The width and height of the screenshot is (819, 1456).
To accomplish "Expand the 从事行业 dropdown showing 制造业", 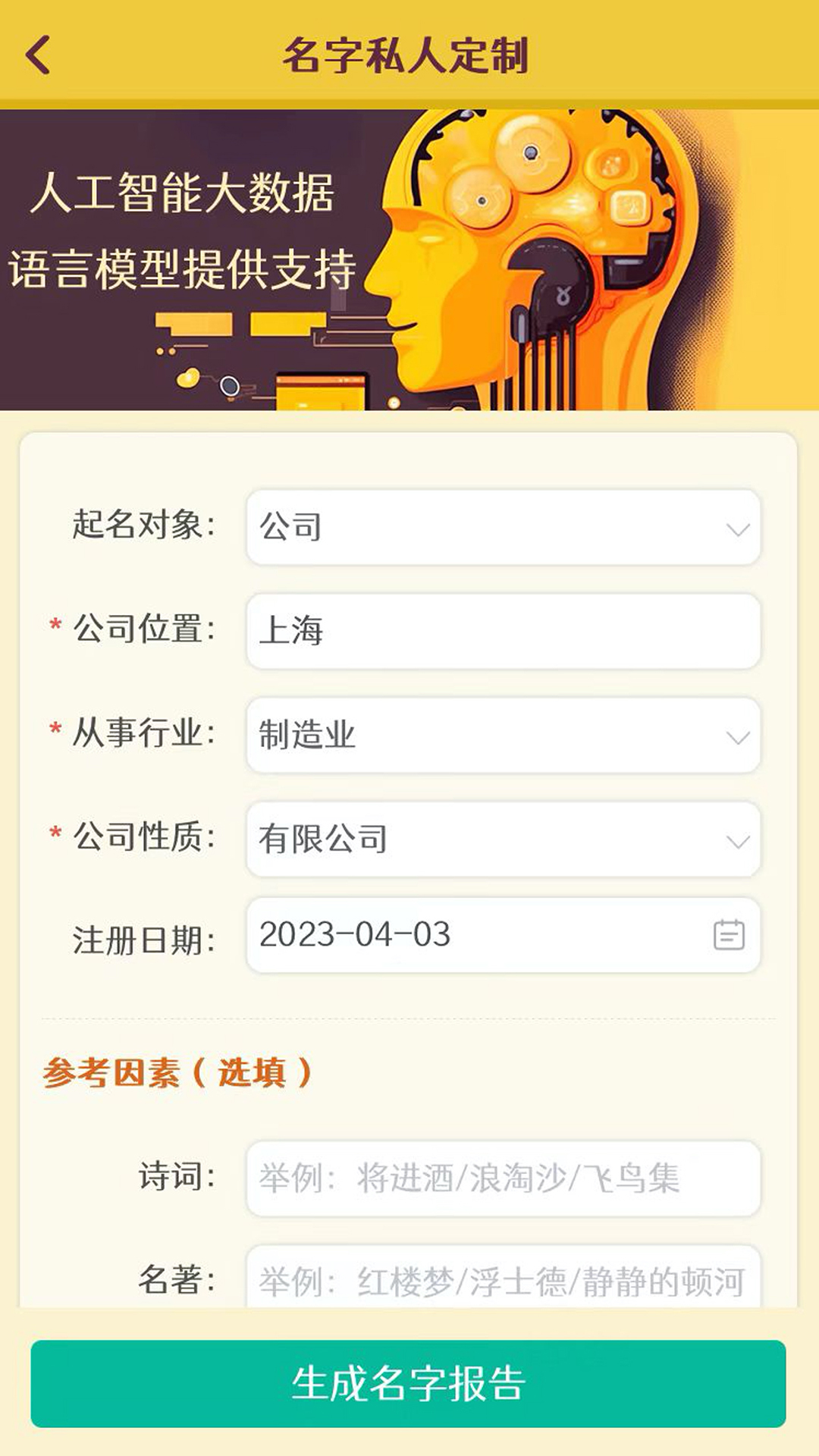I will point(503,735).
